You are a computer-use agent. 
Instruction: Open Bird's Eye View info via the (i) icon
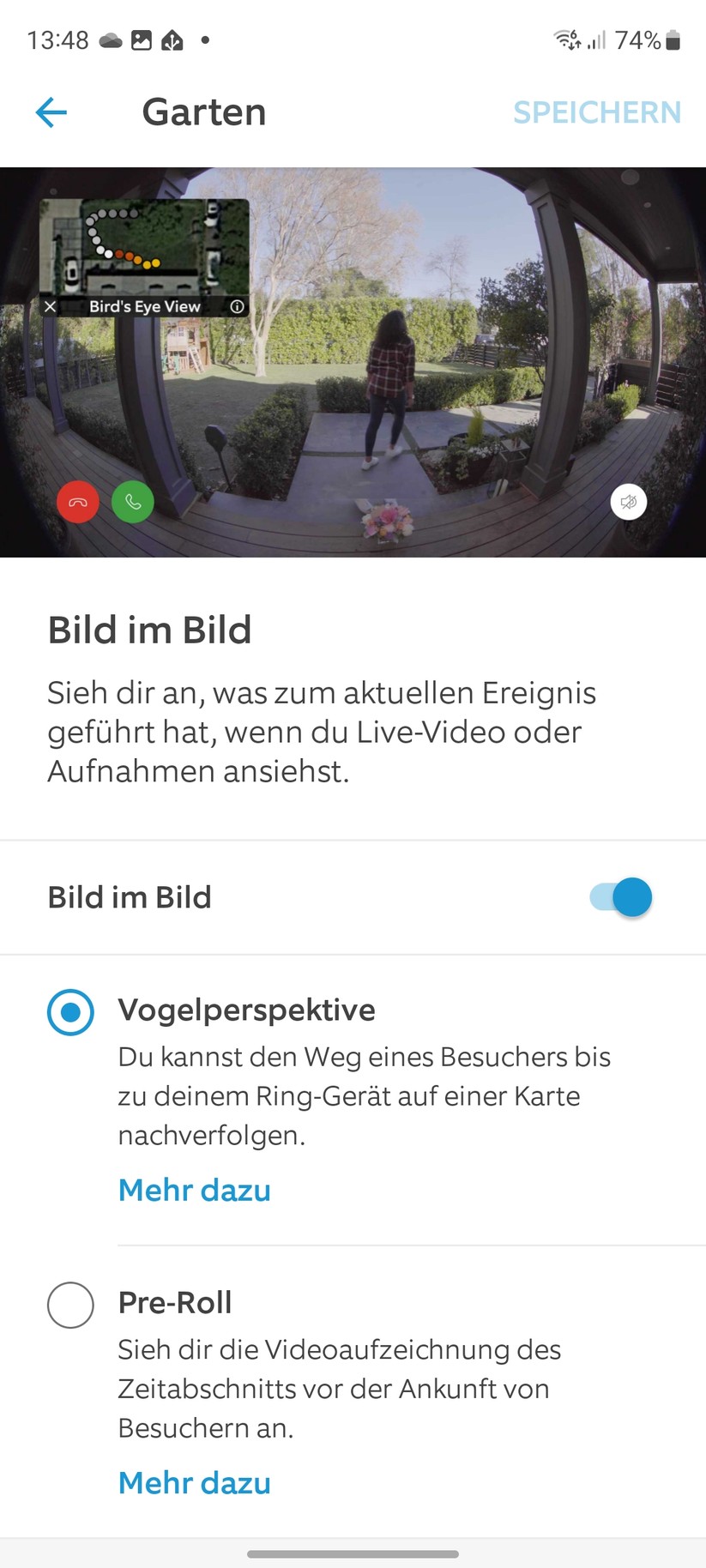[x=238, y=306]
